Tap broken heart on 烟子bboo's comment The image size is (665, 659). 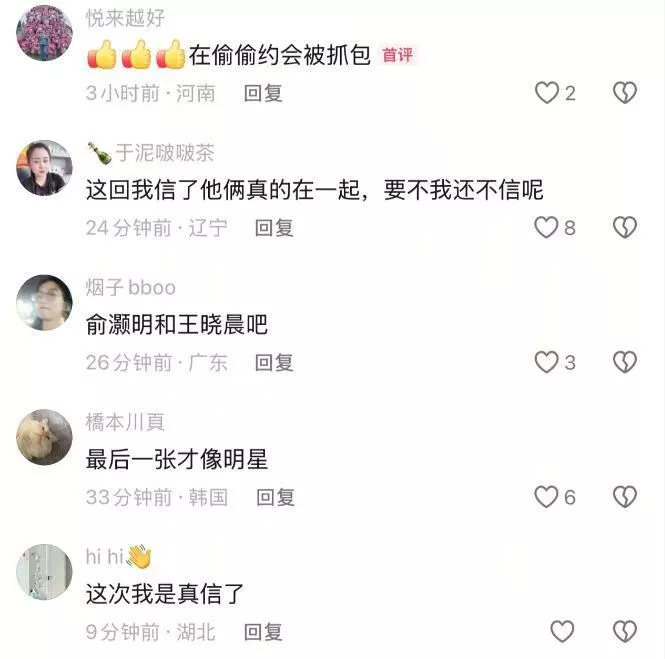pos(625,362)
